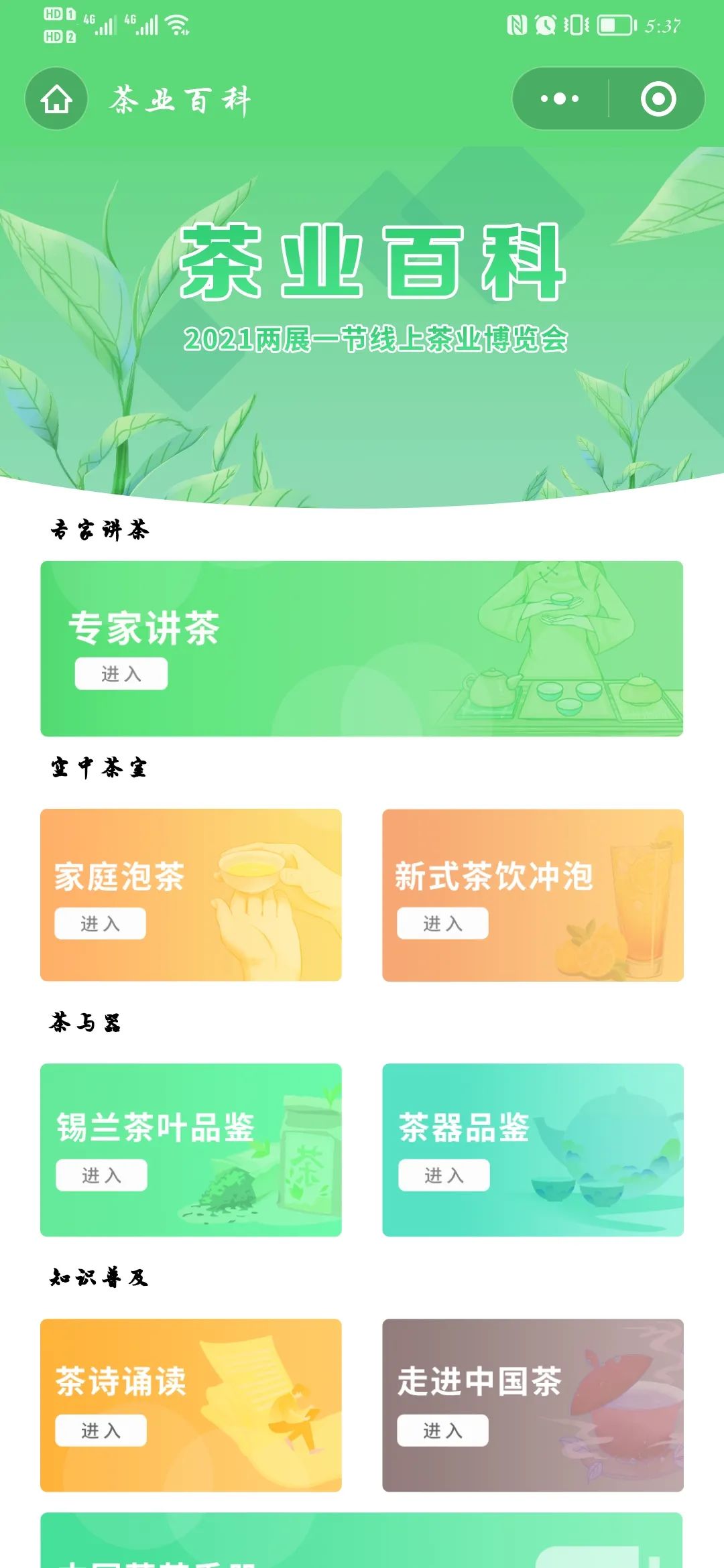Open the three-dot more menu
Screen dimensions: 724x1568
560,99
